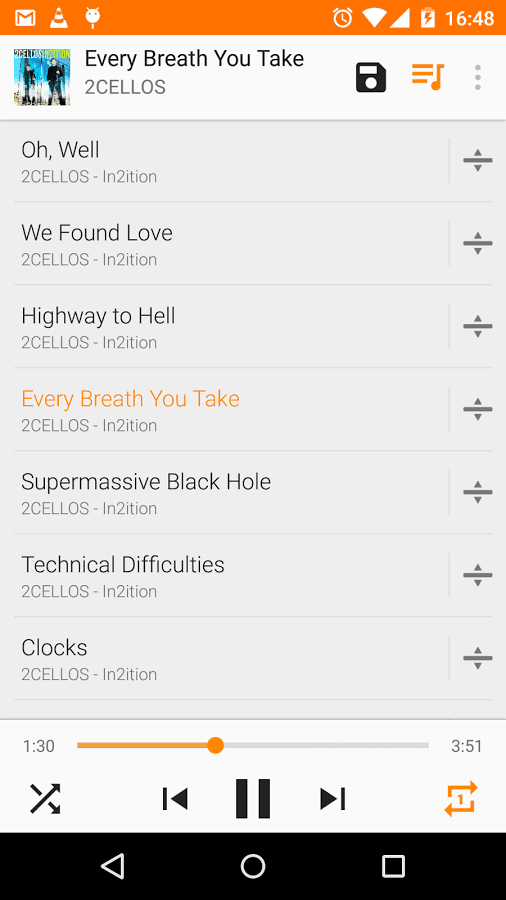Viewport: 506px width, 900px height.
Task: Play Oh, Well
Action: tap(229, 161)
